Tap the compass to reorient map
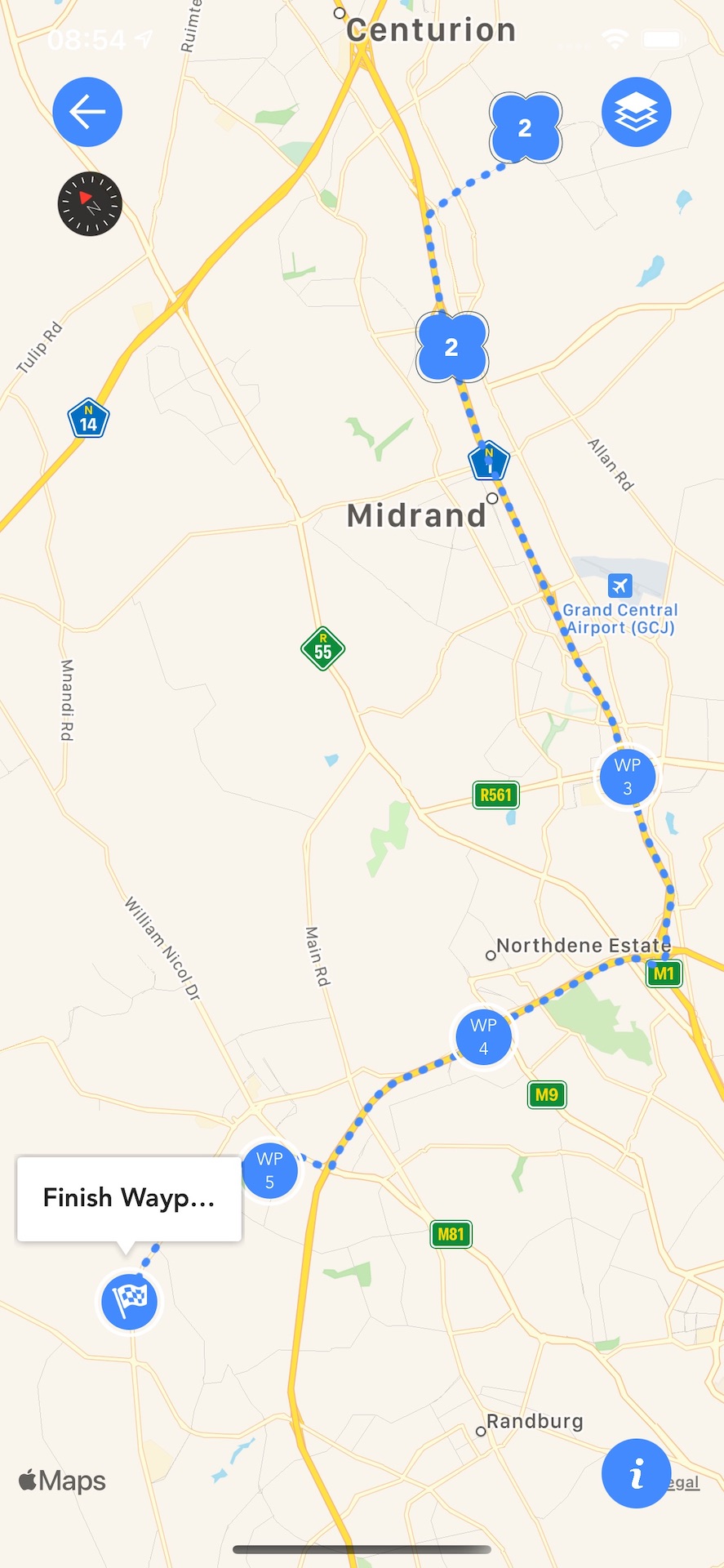The image size is (724, 1568). coord(90,204)
